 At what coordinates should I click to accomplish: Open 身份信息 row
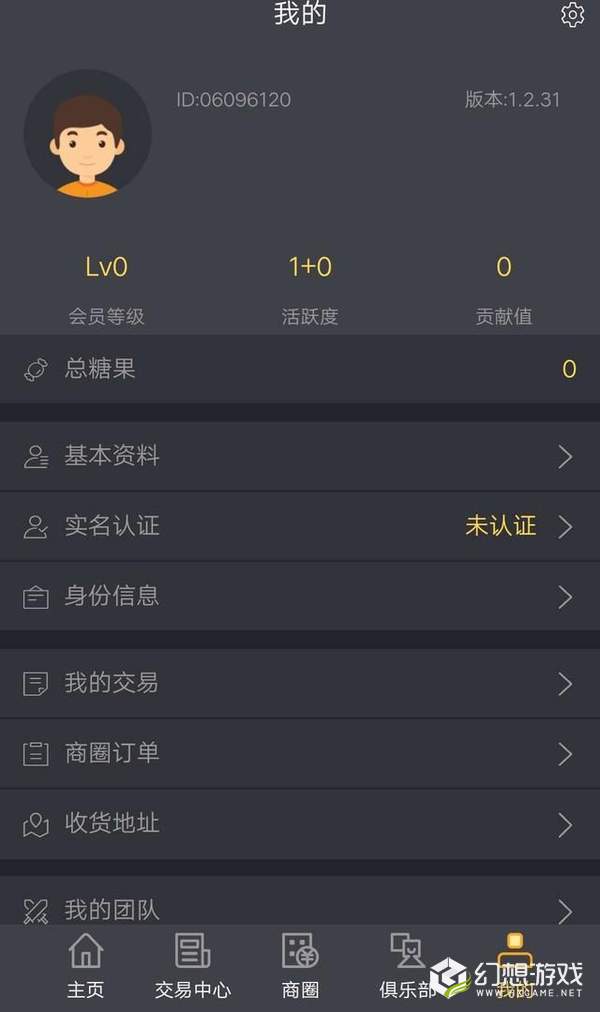[x=300, y=597]
